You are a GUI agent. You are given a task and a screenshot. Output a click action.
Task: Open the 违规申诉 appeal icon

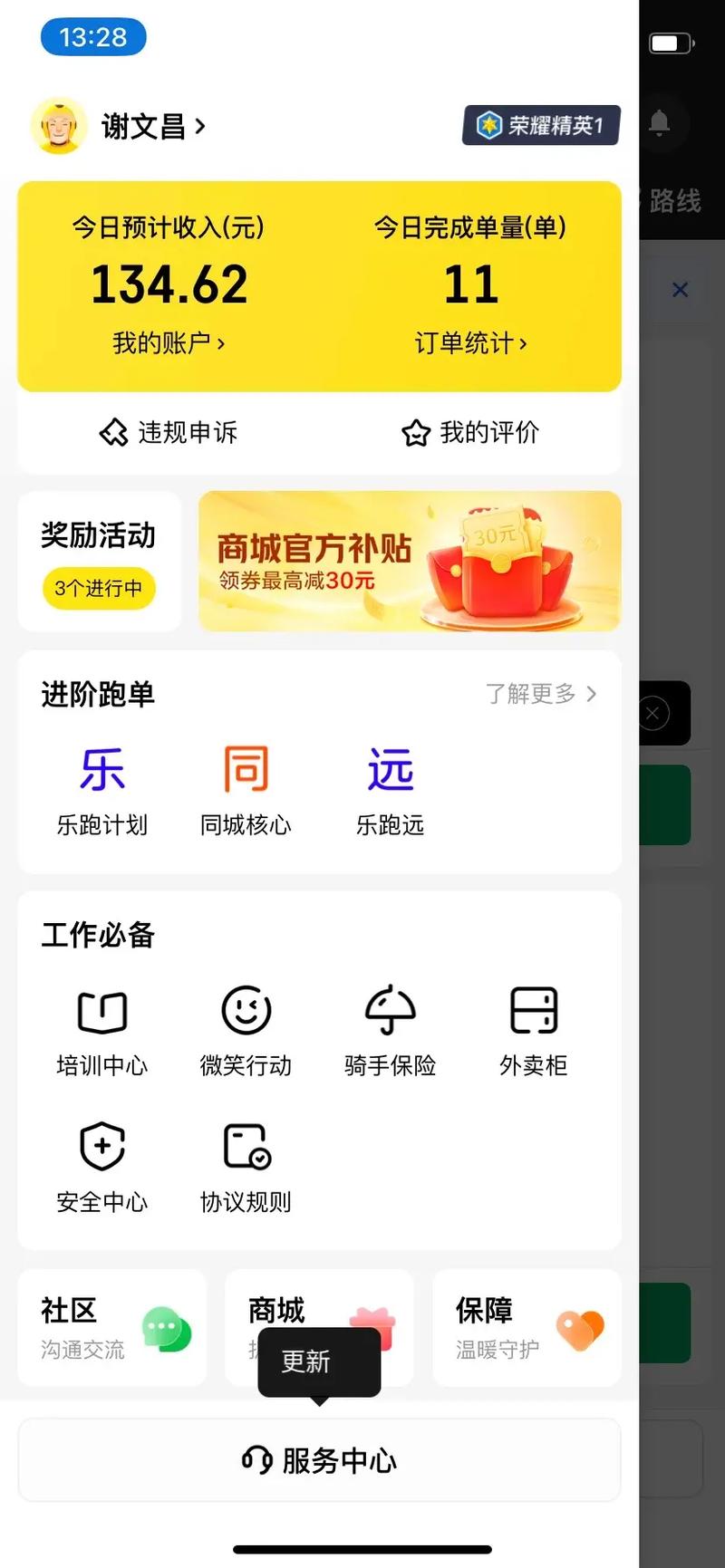(168, 432)
